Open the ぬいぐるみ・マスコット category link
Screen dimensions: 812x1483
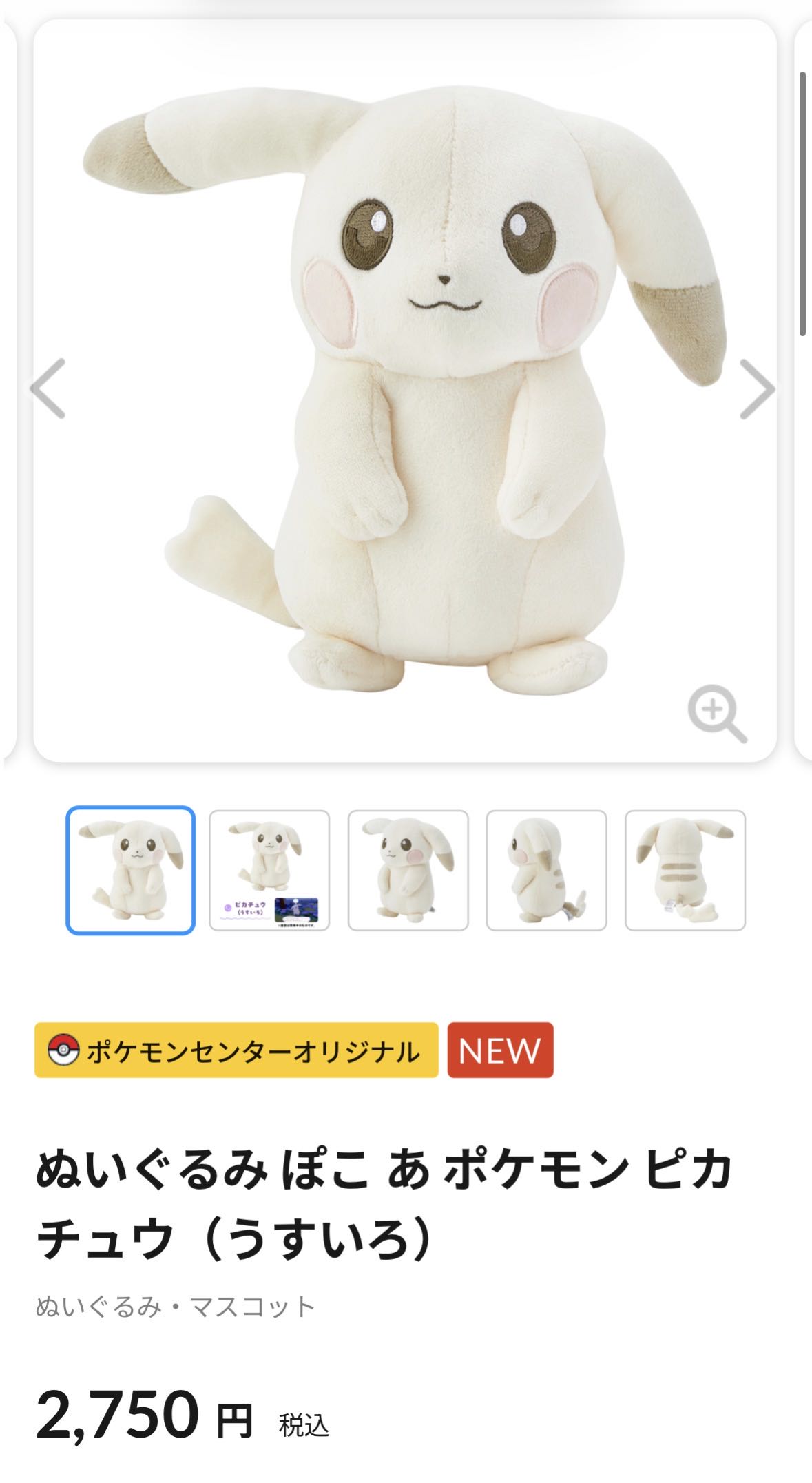coord(176,1306)
